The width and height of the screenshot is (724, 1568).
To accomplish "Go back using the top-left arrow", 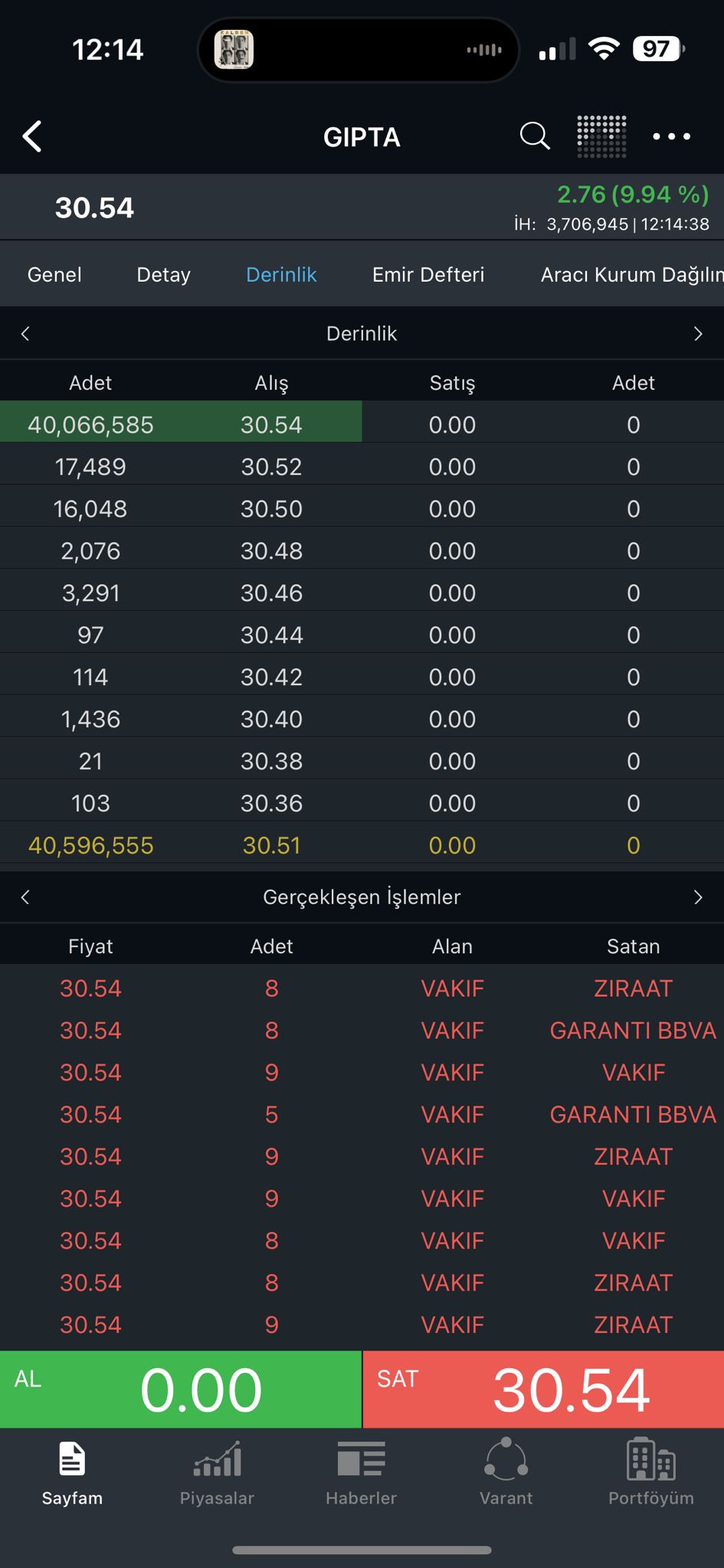I will pyautogui.click(x=32, y=137).
